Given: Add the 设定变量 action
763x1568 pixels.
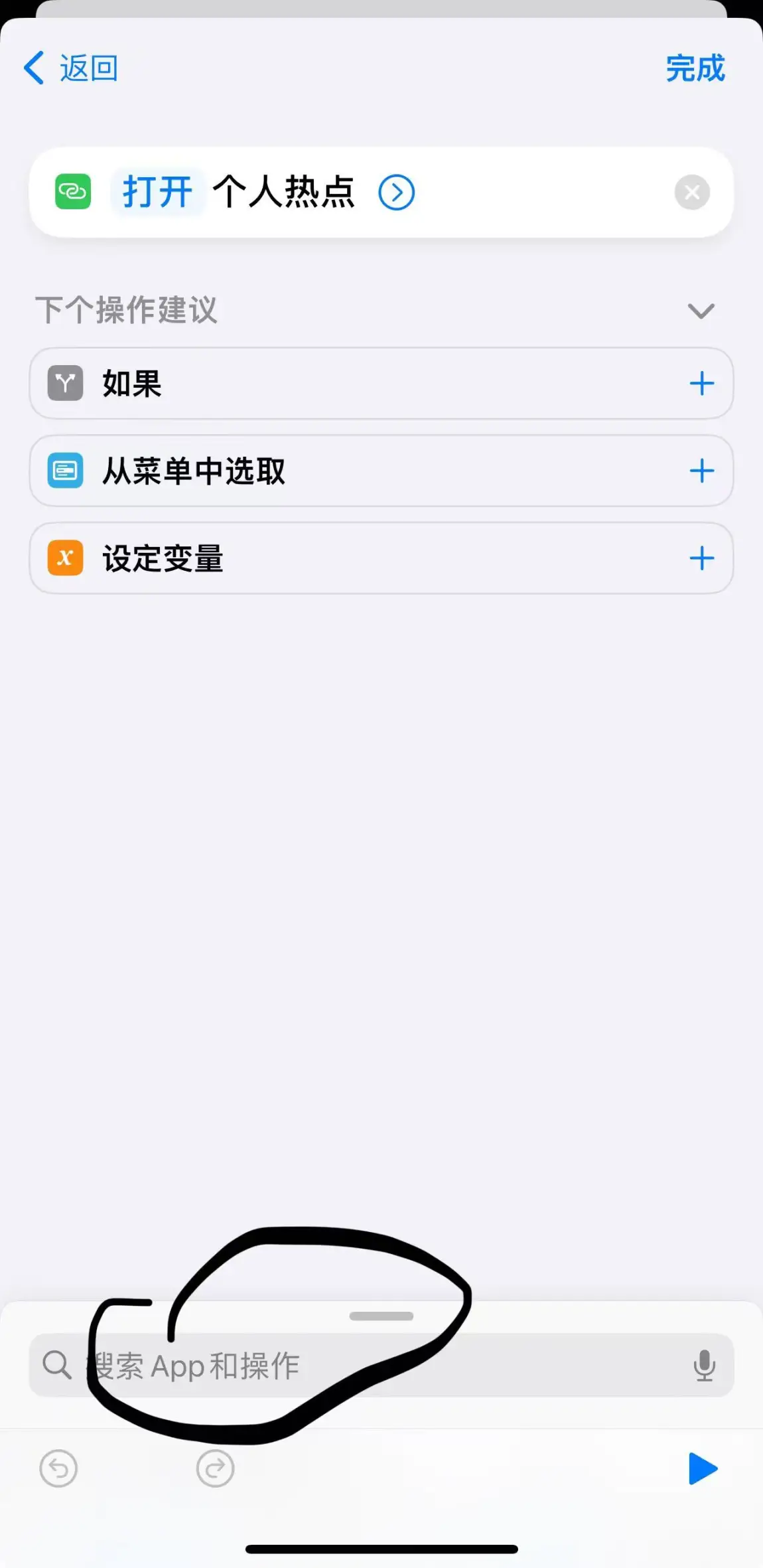Looking at the screenshot, I should (701, 558).
